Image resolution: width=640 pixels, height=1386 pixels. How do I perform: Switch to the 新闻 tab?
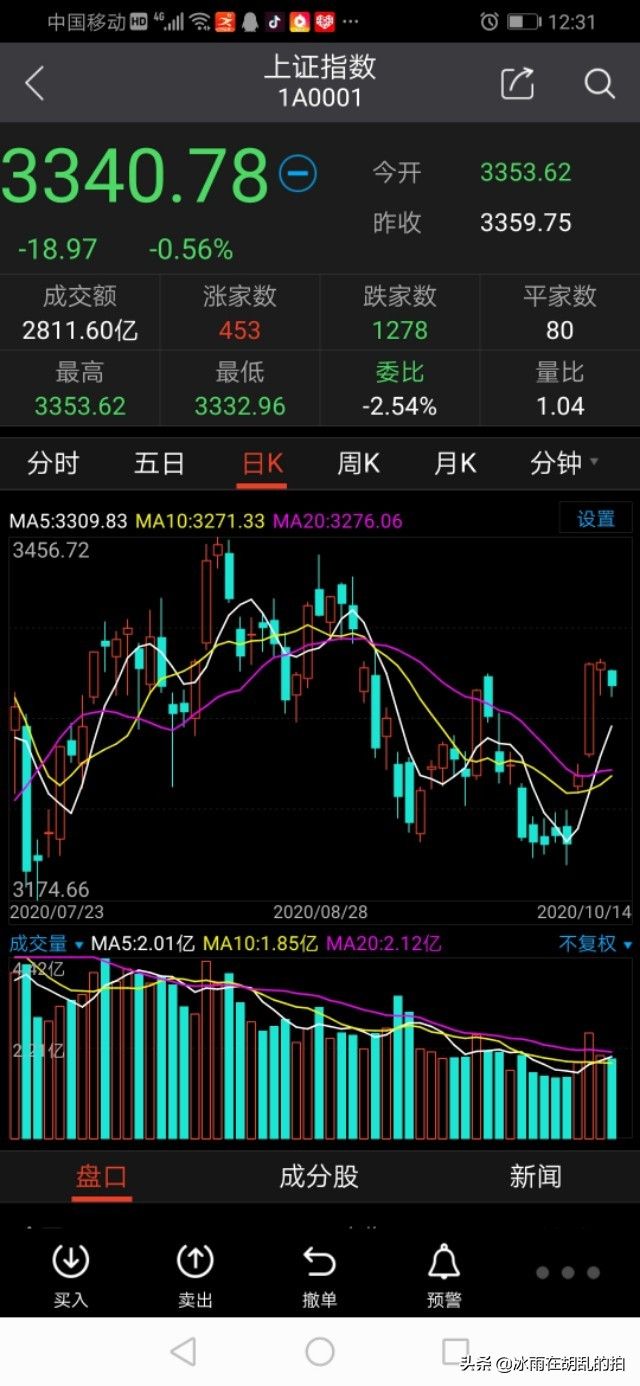(x=535, y=1177)
